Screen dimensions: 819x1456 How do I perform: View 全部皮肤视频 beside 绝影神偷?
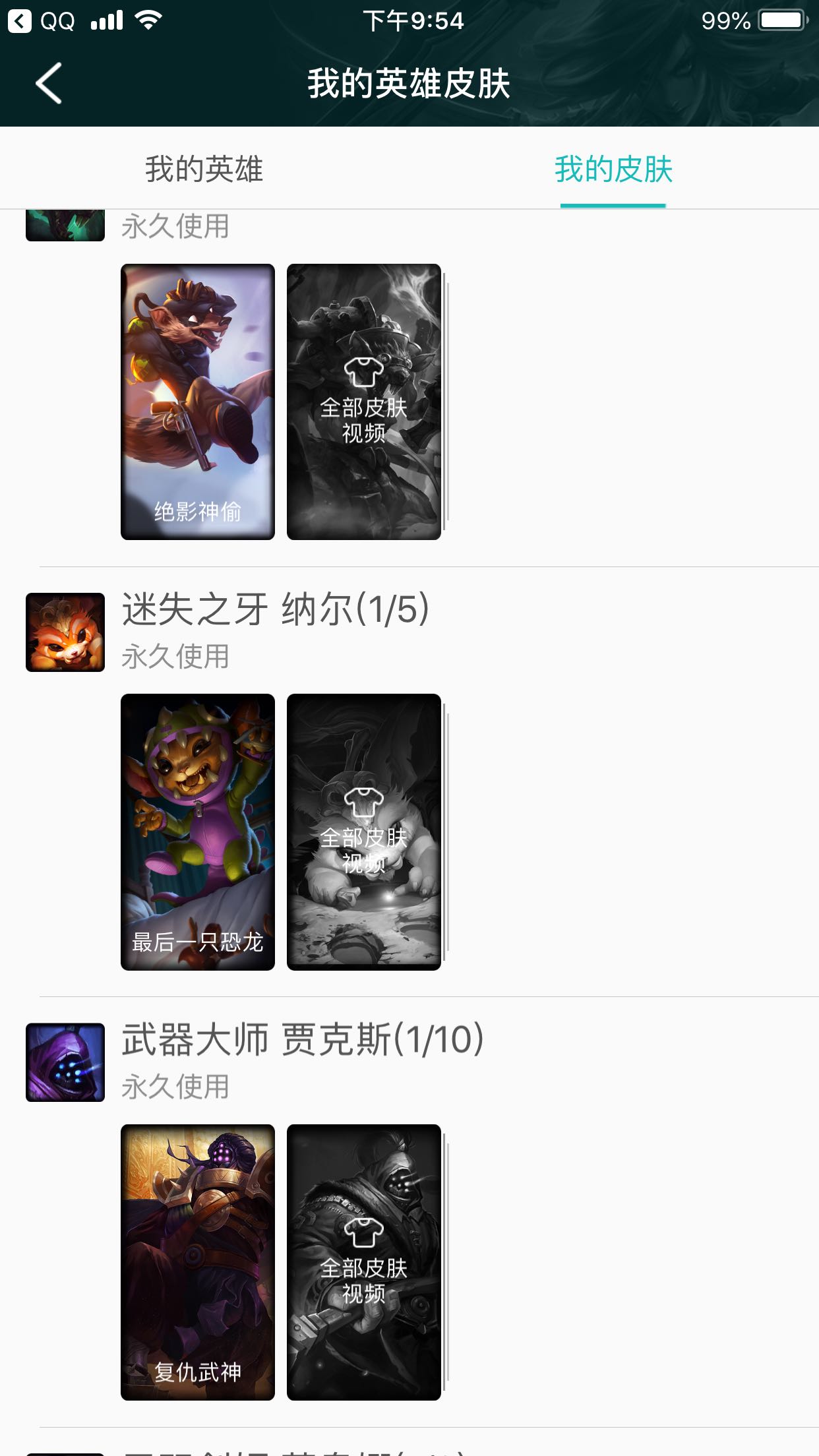click(364, 402)
